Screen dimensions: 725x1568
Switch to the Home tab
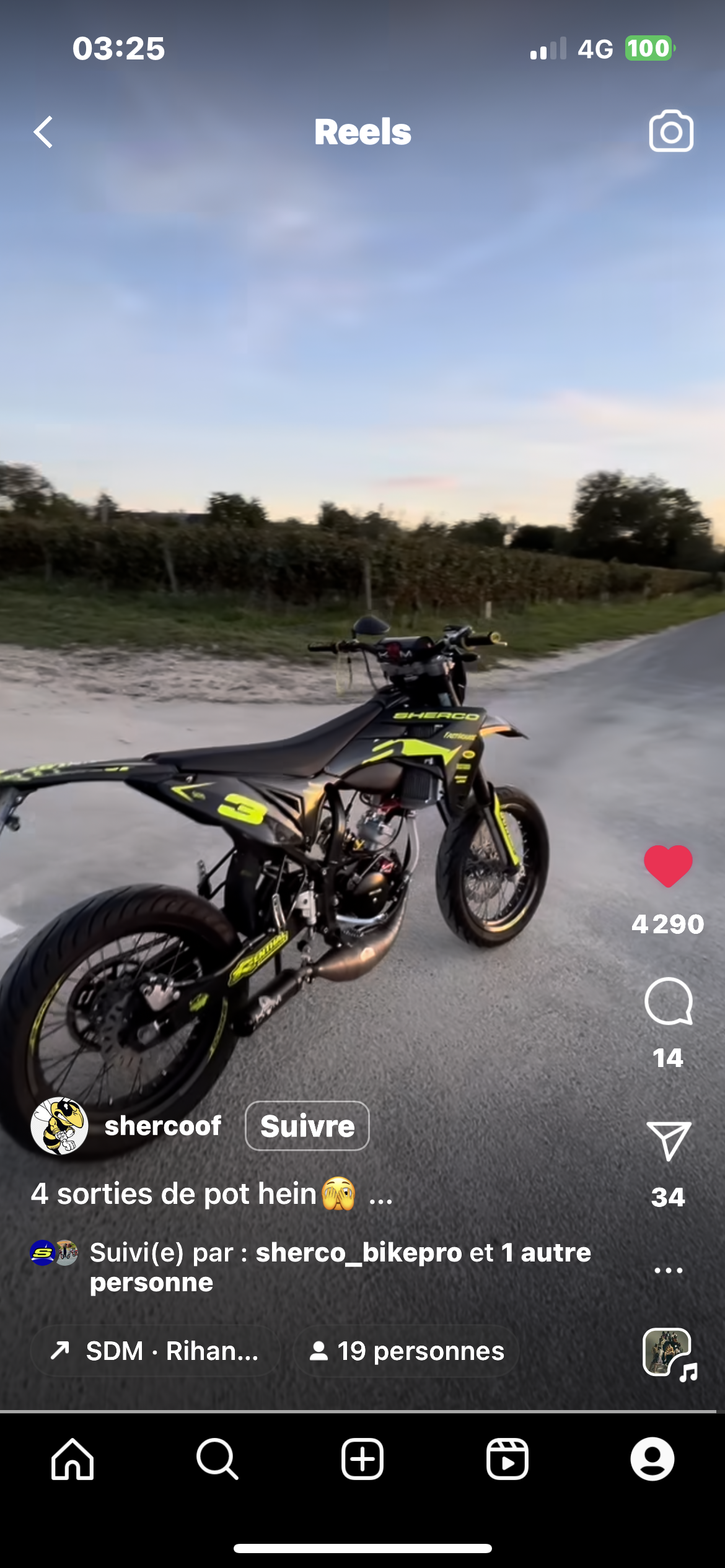pyautogui.click(x=72, y=1459)
